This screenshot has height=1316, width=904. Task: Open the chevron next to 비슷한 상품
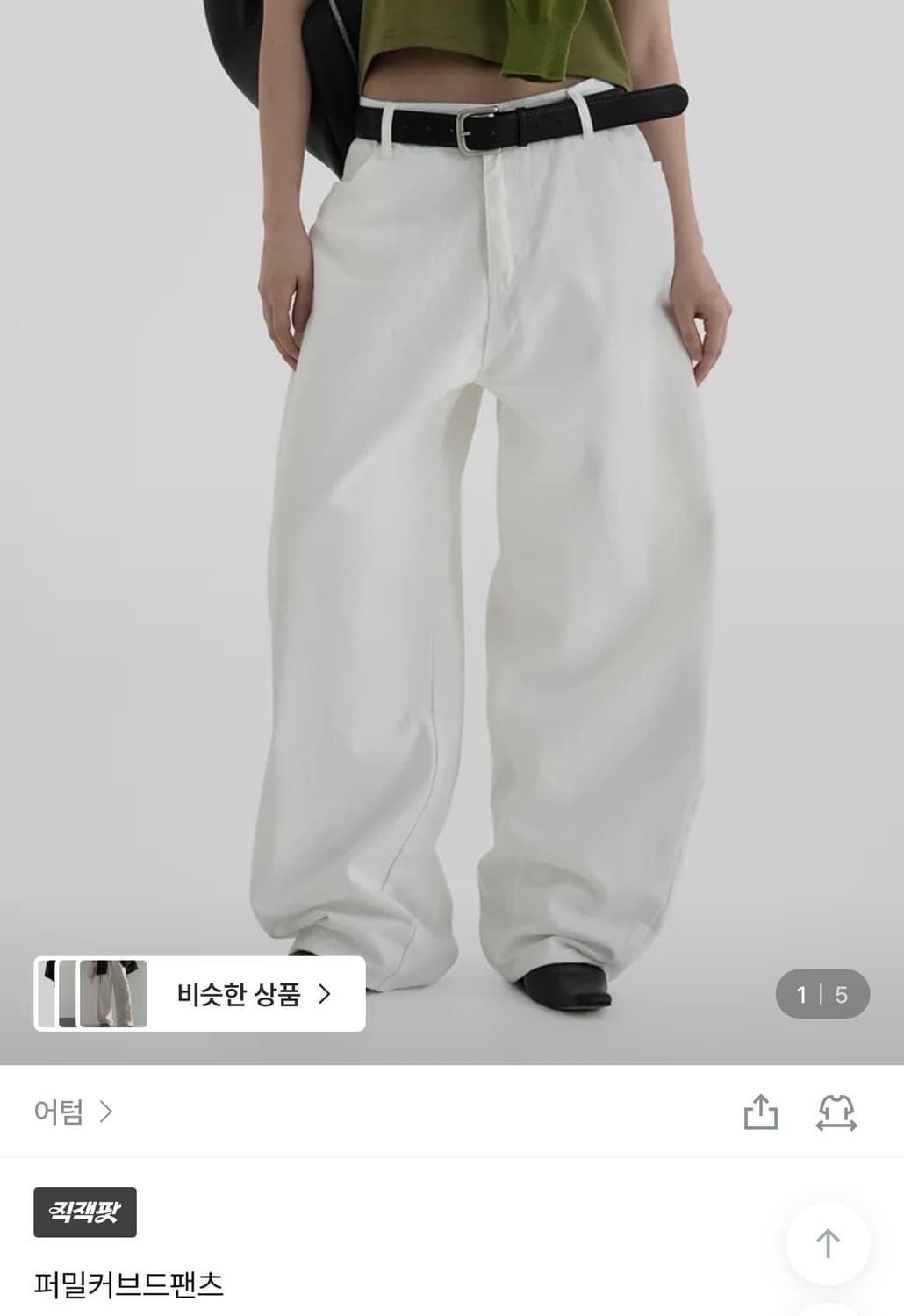point(327,992)
